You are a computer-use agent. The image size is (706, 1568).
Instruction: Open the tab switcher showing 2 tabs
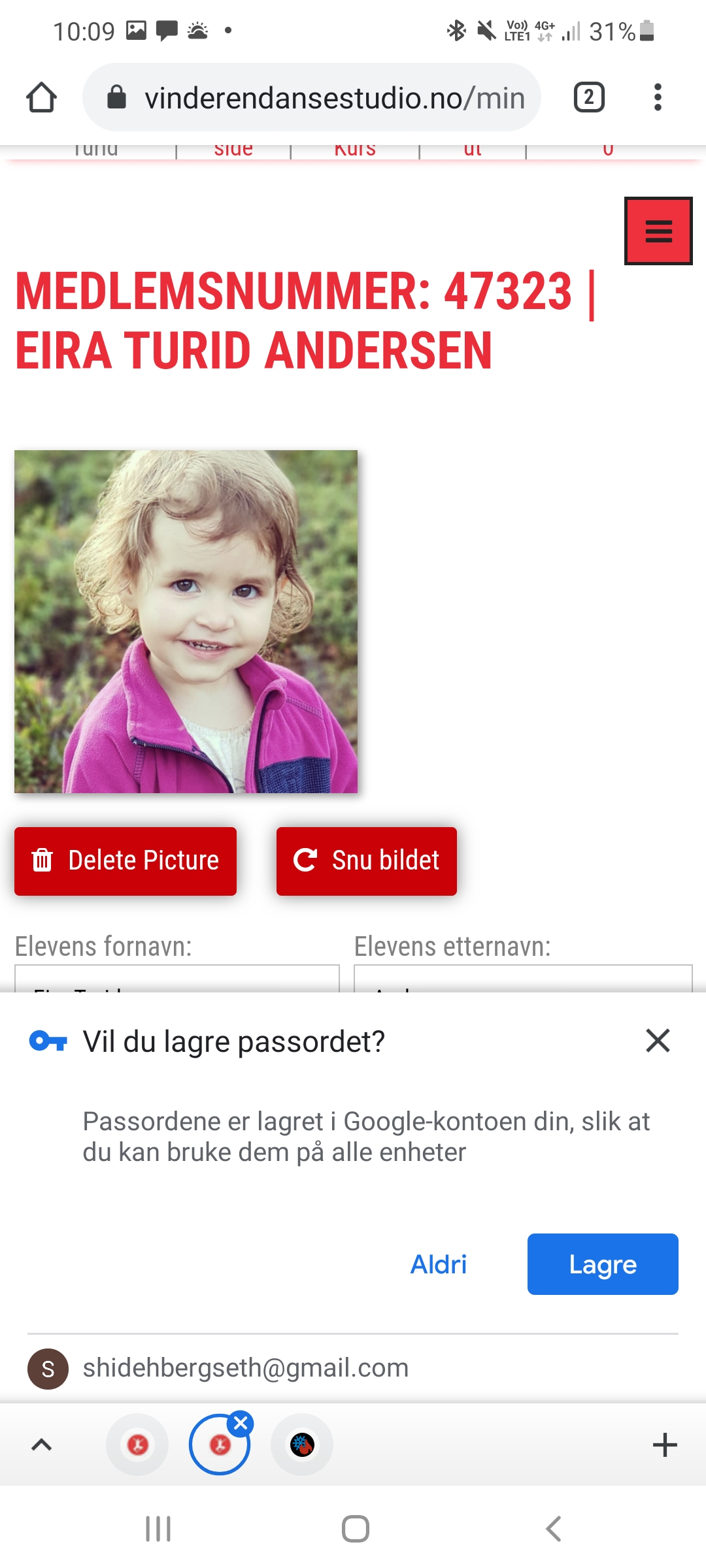pyautogui.click(x=589, y=97)
